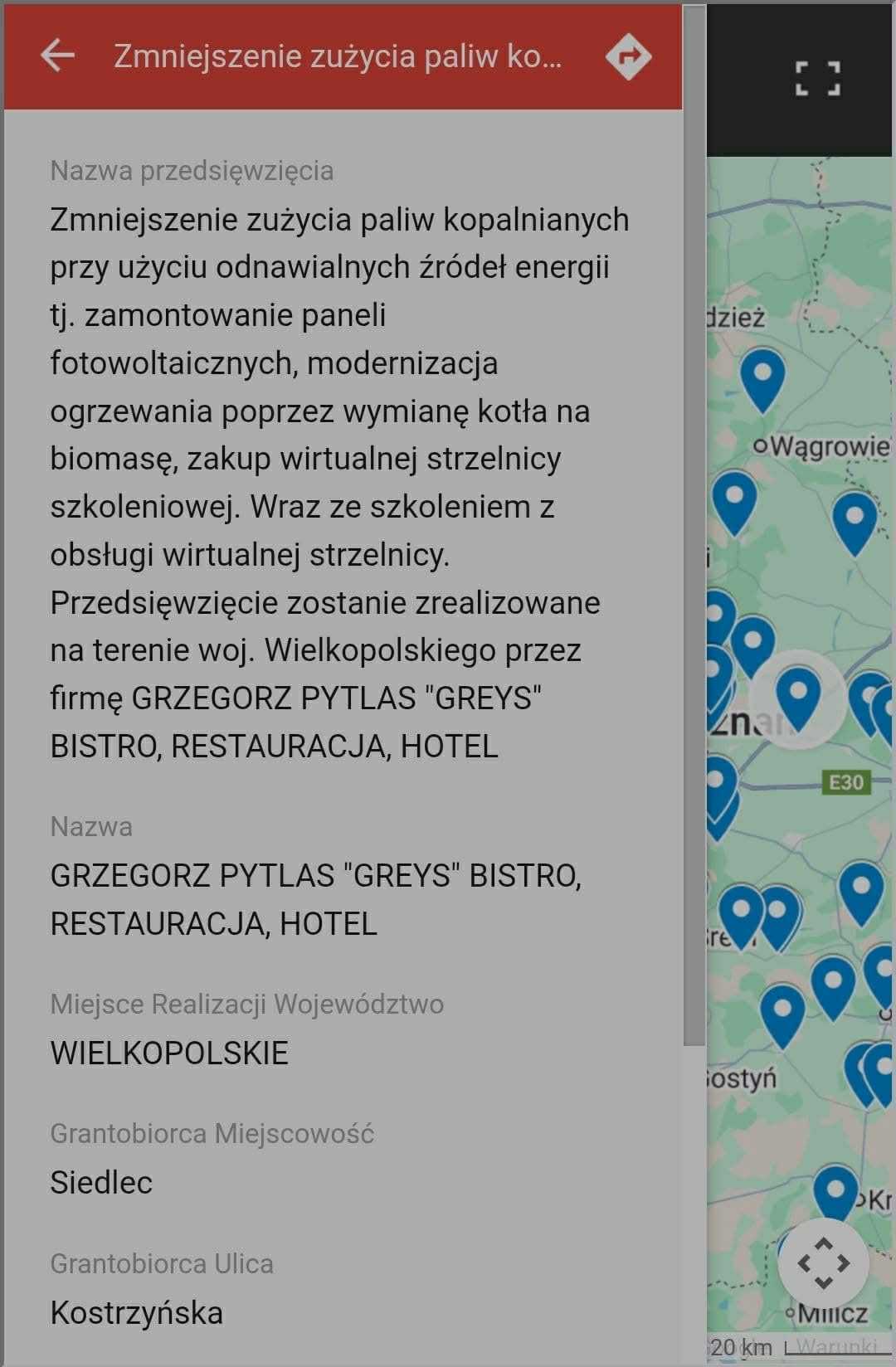
Task: Open the map pan control button
Action: [823, 1262]
